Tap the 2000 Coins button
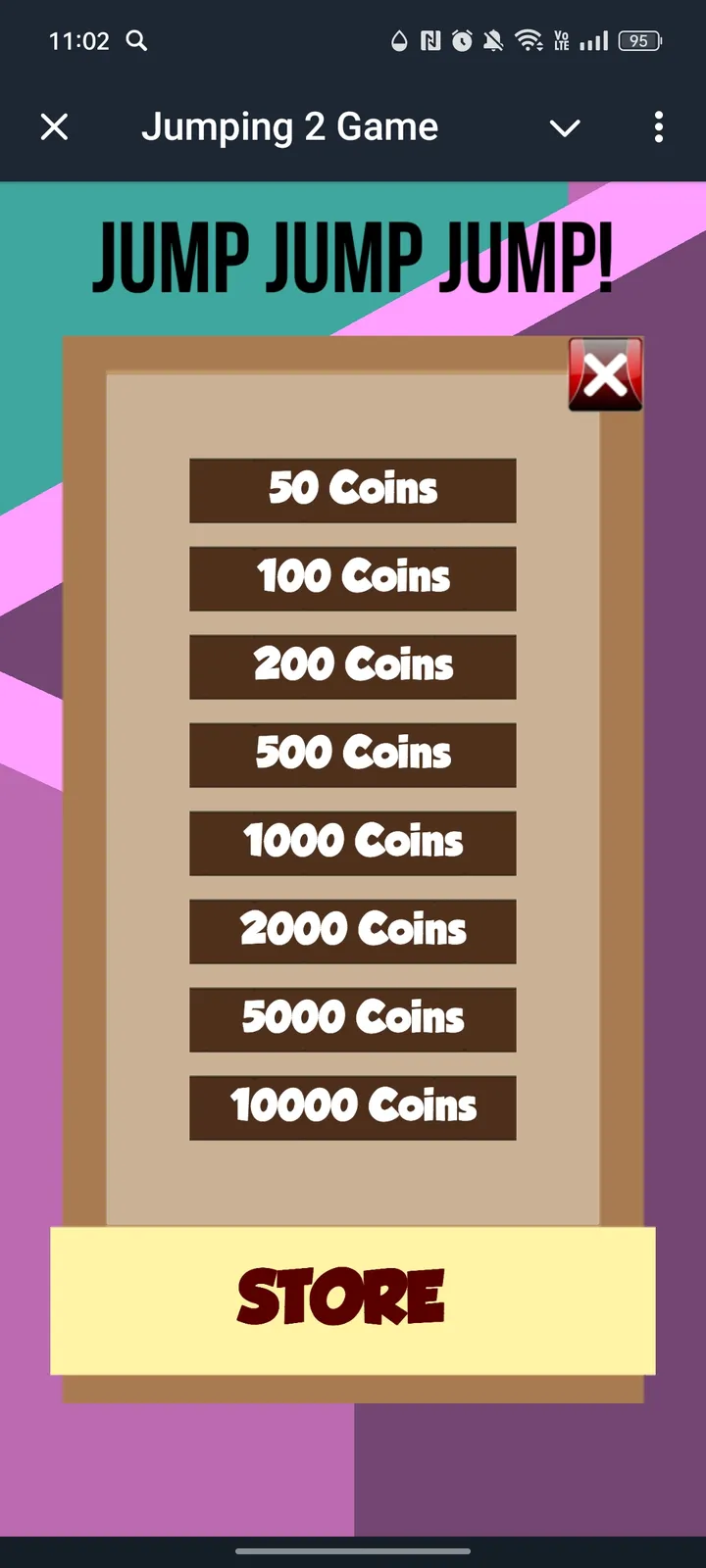 click(353, 931)
